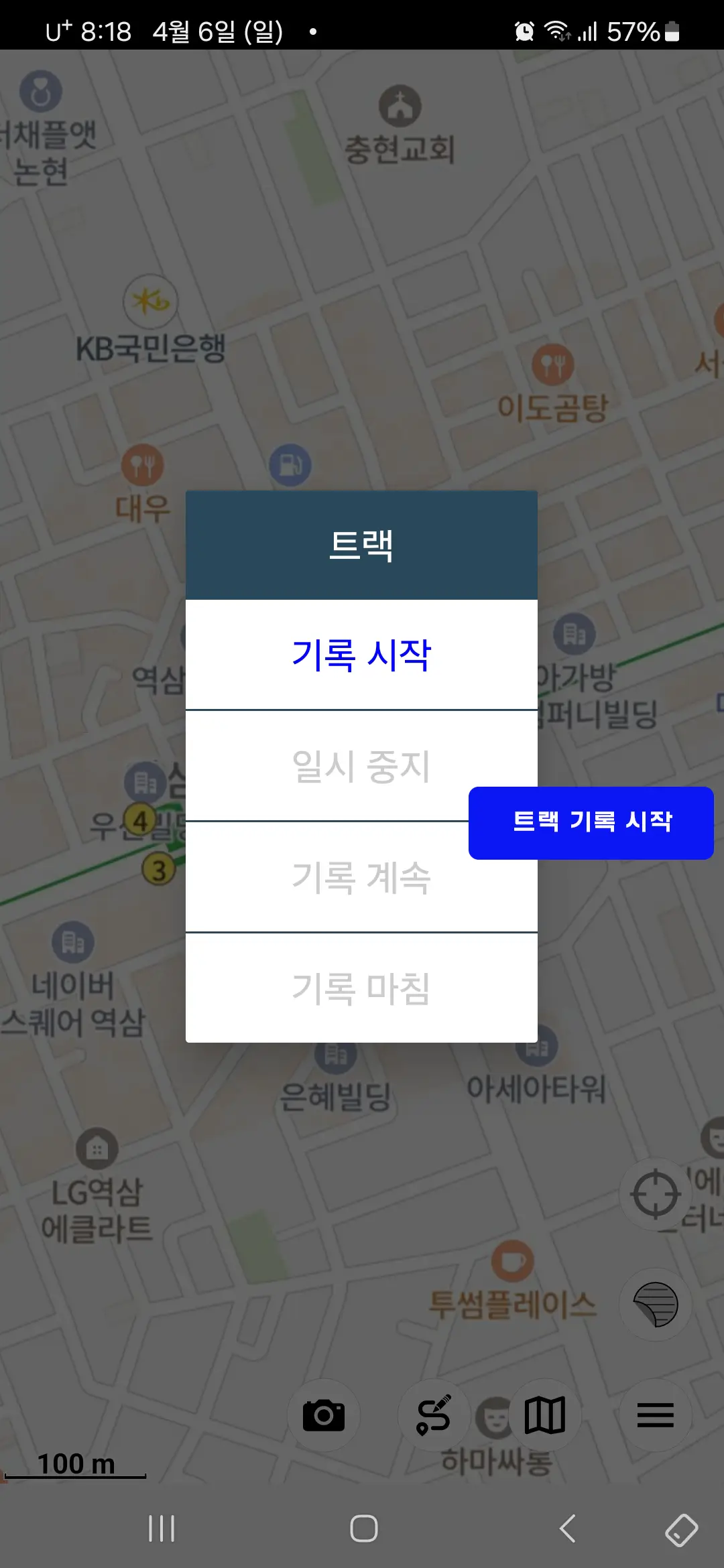This screenshot has height=1568, width=724.
Task: Open the camera capture icon
Action: click(x=324, y=1416)
